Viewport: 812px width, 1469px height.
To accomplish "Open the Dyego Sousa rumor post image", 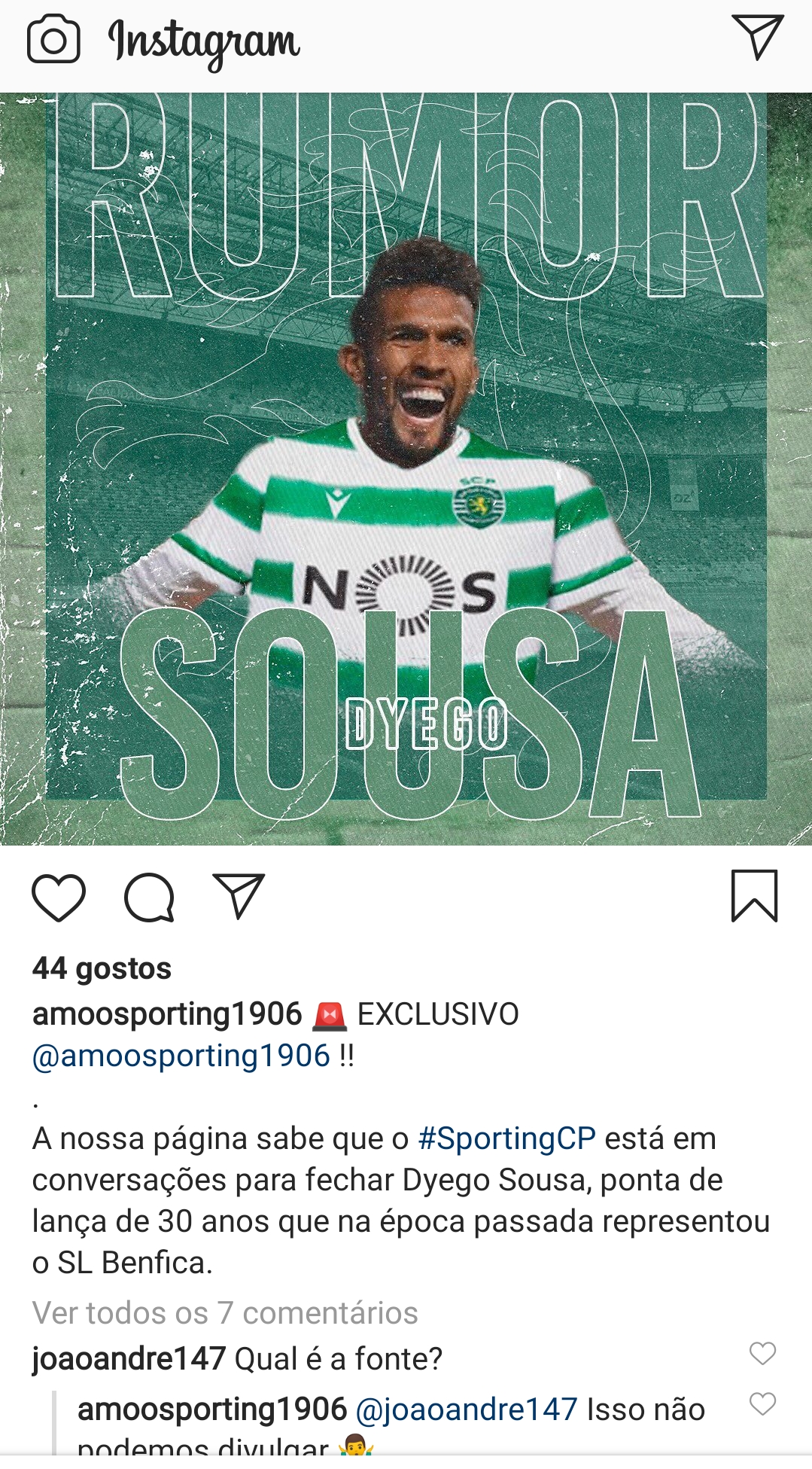I will (x=406, y=468).
